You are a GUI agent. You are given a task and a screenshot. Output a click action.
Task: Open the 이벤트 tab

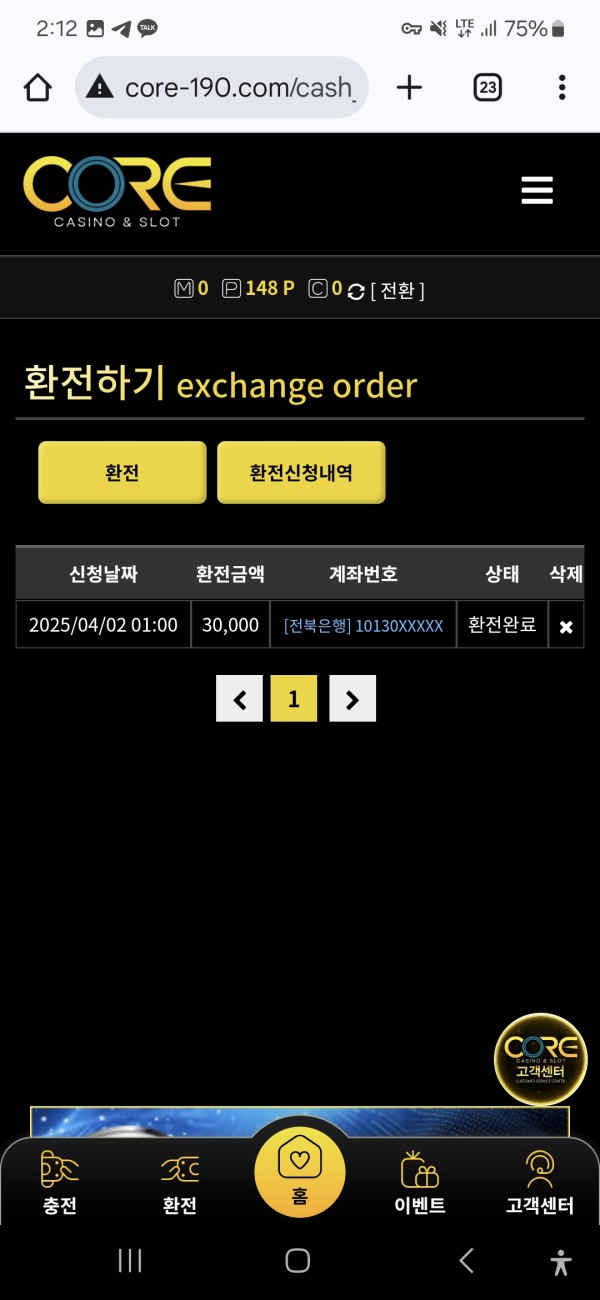(x=420, y=1183)
